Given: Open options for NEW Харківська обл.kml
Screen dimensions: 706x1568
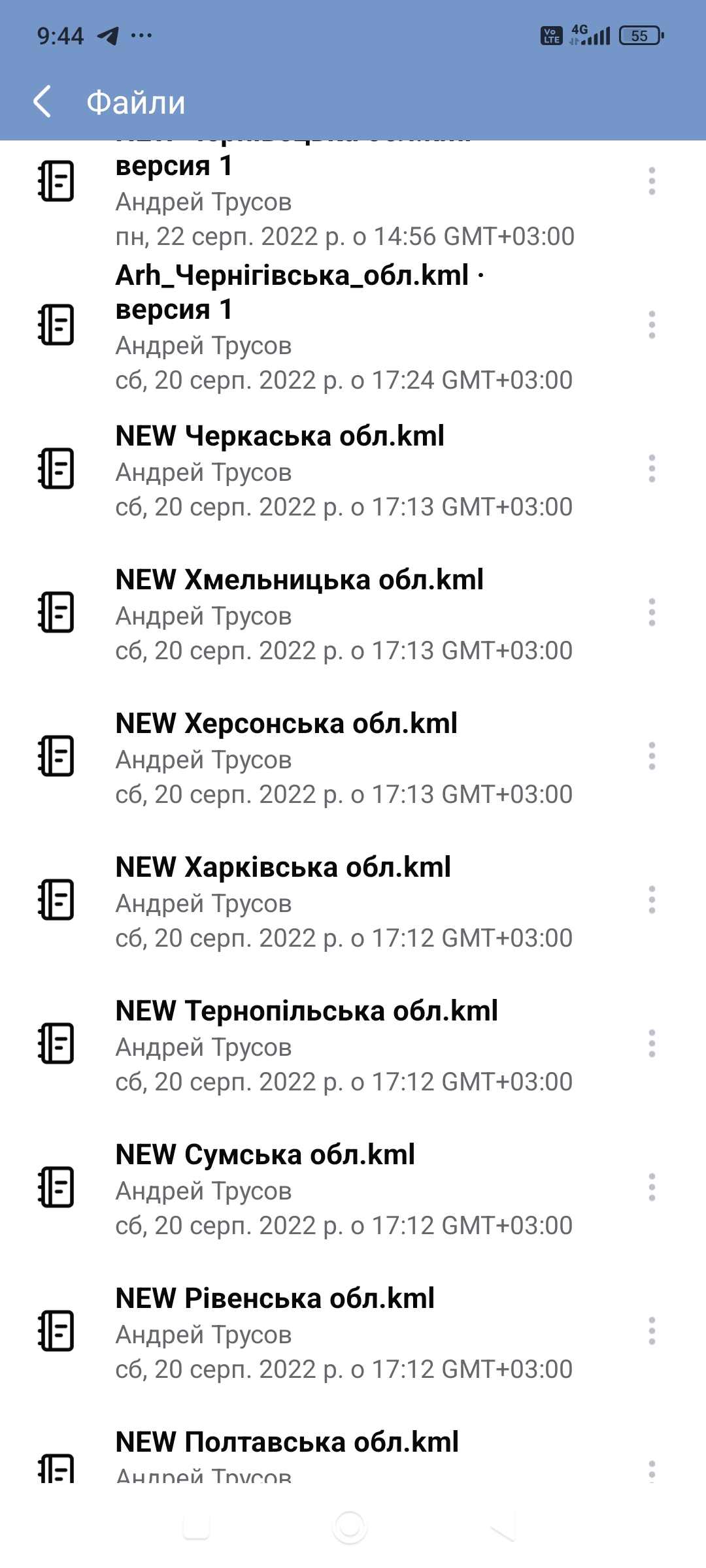Looking at the screenshot, I should click(652, 900).
